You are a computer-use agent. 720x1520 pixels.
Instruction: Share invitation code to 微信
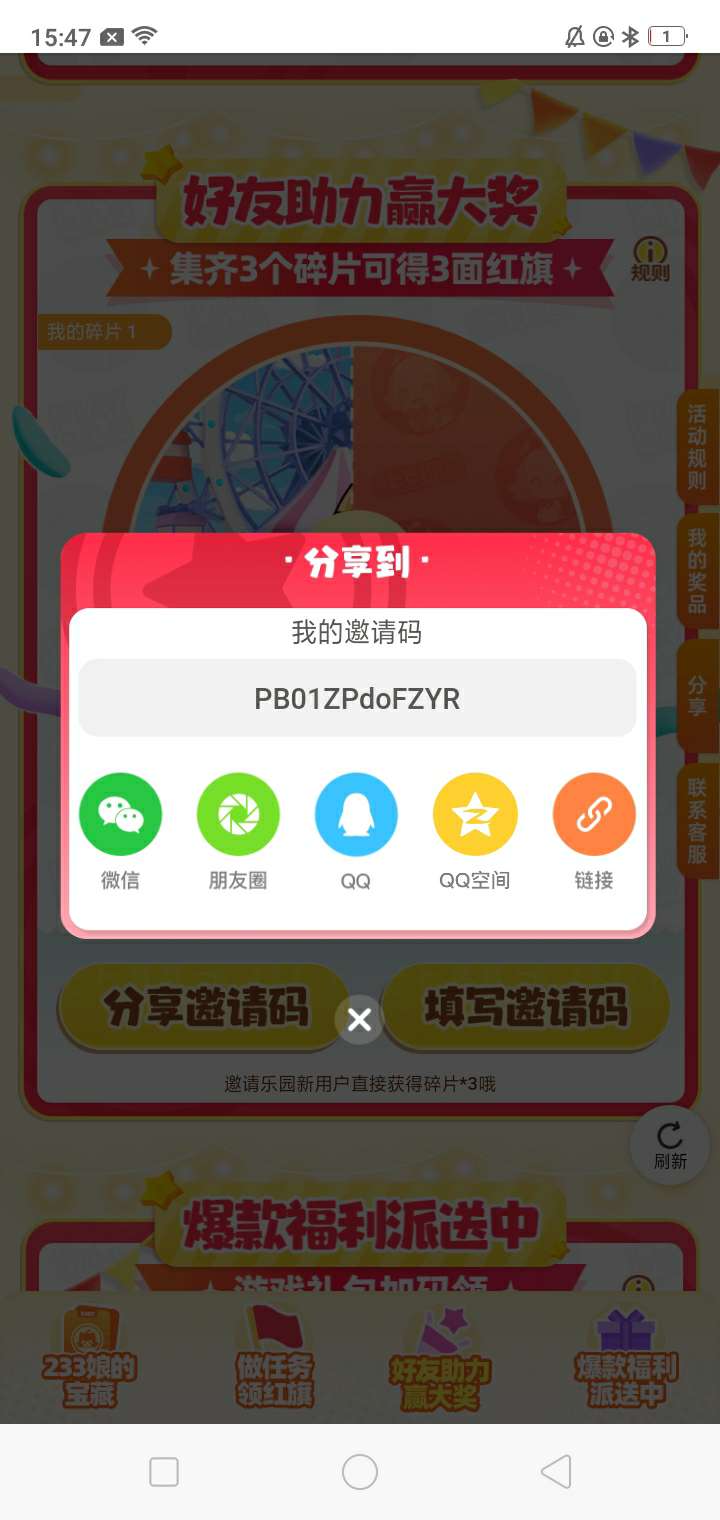pyautogui.click(x=120, y=815)
